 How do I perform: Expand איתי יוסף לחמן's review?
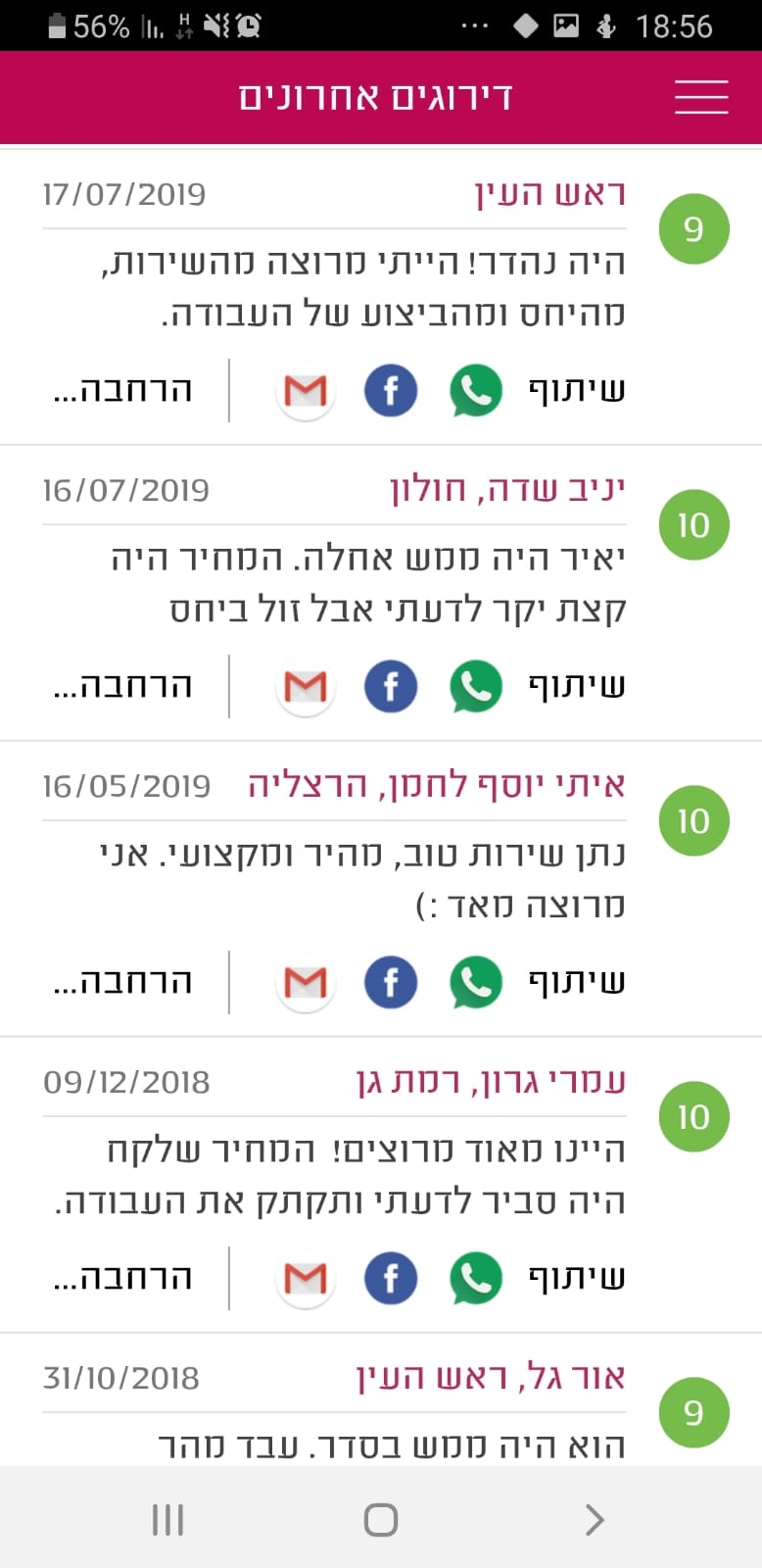(123, 982)
